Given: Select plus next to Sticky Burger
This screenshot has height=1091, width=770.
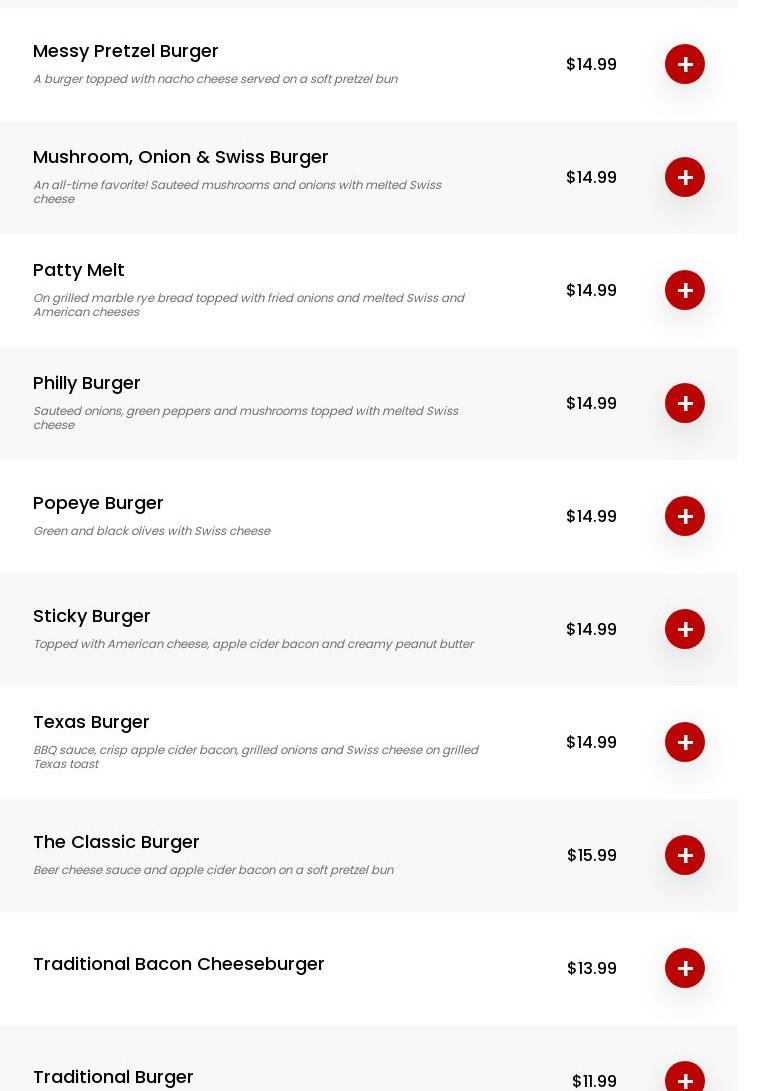Looking at the screenshot, I should [x=685, y=629].
